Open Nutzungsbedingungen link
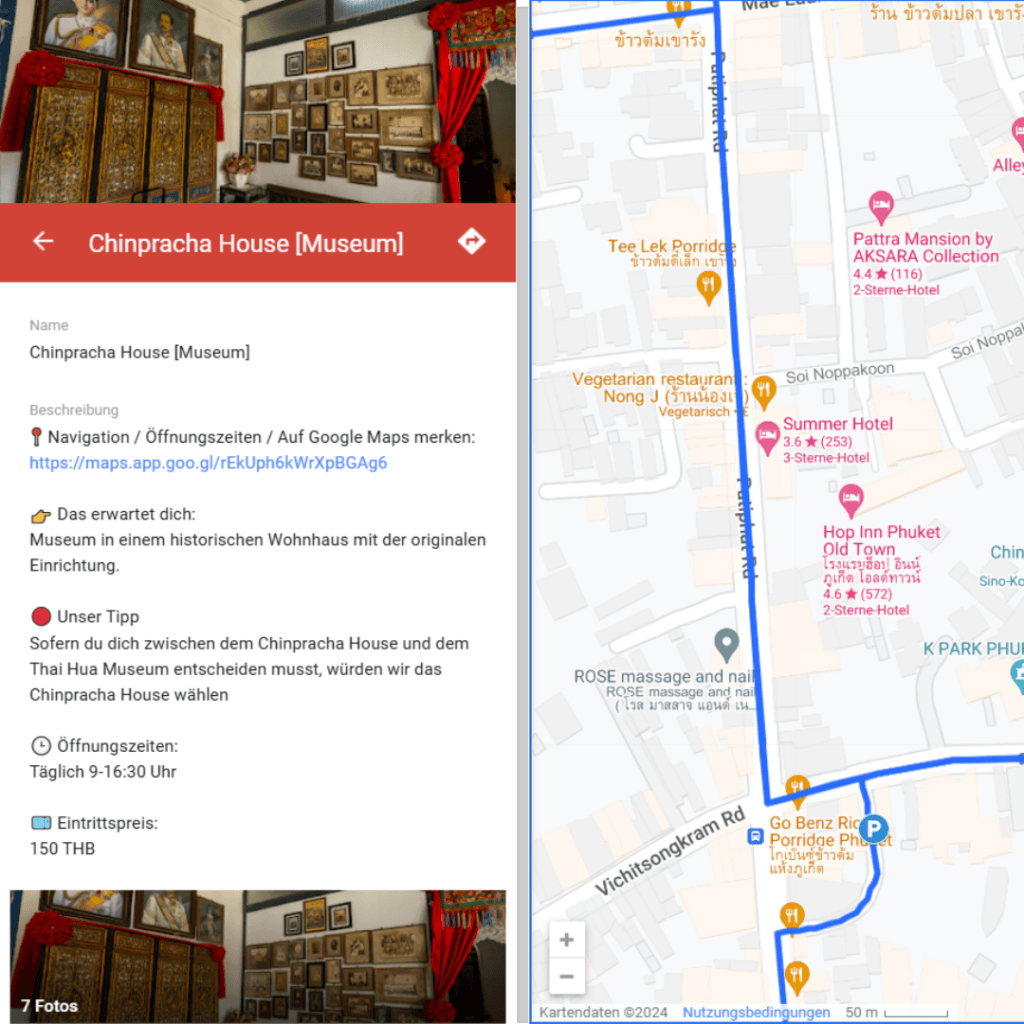 point(756,1012)
